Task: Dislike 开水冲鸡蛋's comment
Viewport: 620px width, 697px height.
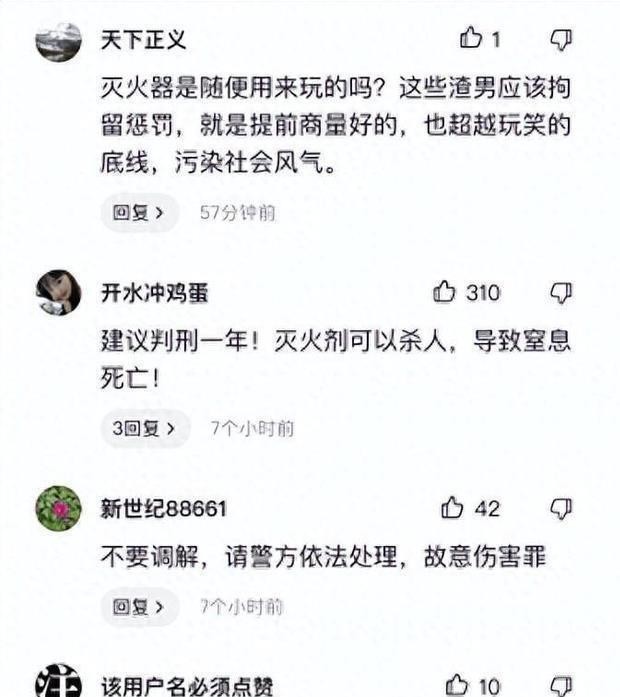Action: (x=562, y=292)
